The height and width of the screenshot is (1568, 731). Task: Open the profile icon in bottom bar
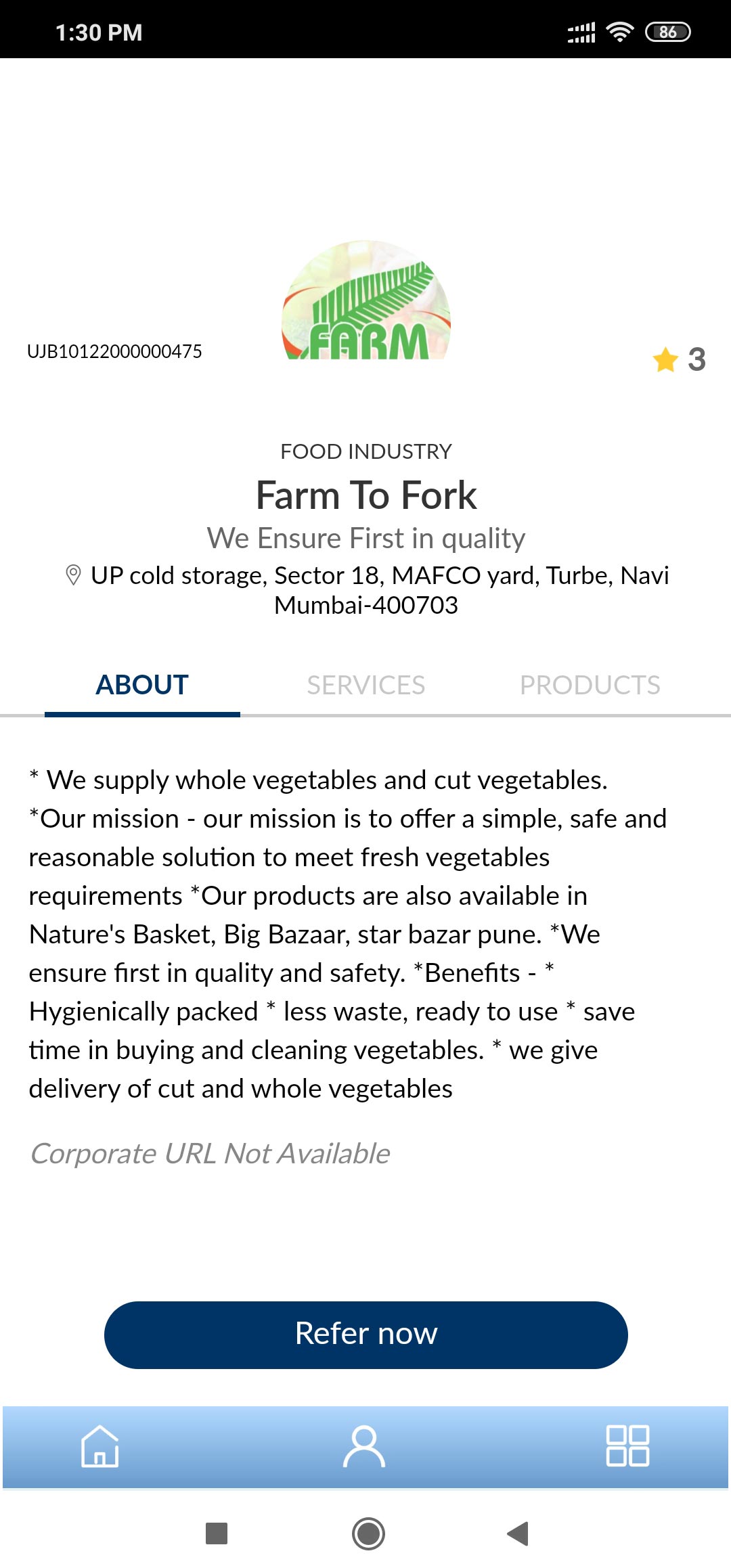coord(364,1446)
